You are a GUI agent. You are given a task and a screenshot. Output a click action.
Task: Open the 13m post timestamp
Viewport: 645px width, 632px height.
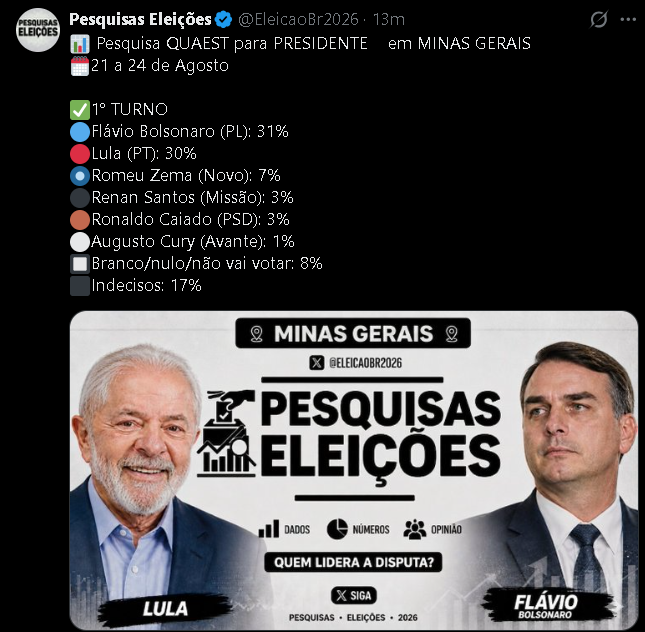coord(389,19)
